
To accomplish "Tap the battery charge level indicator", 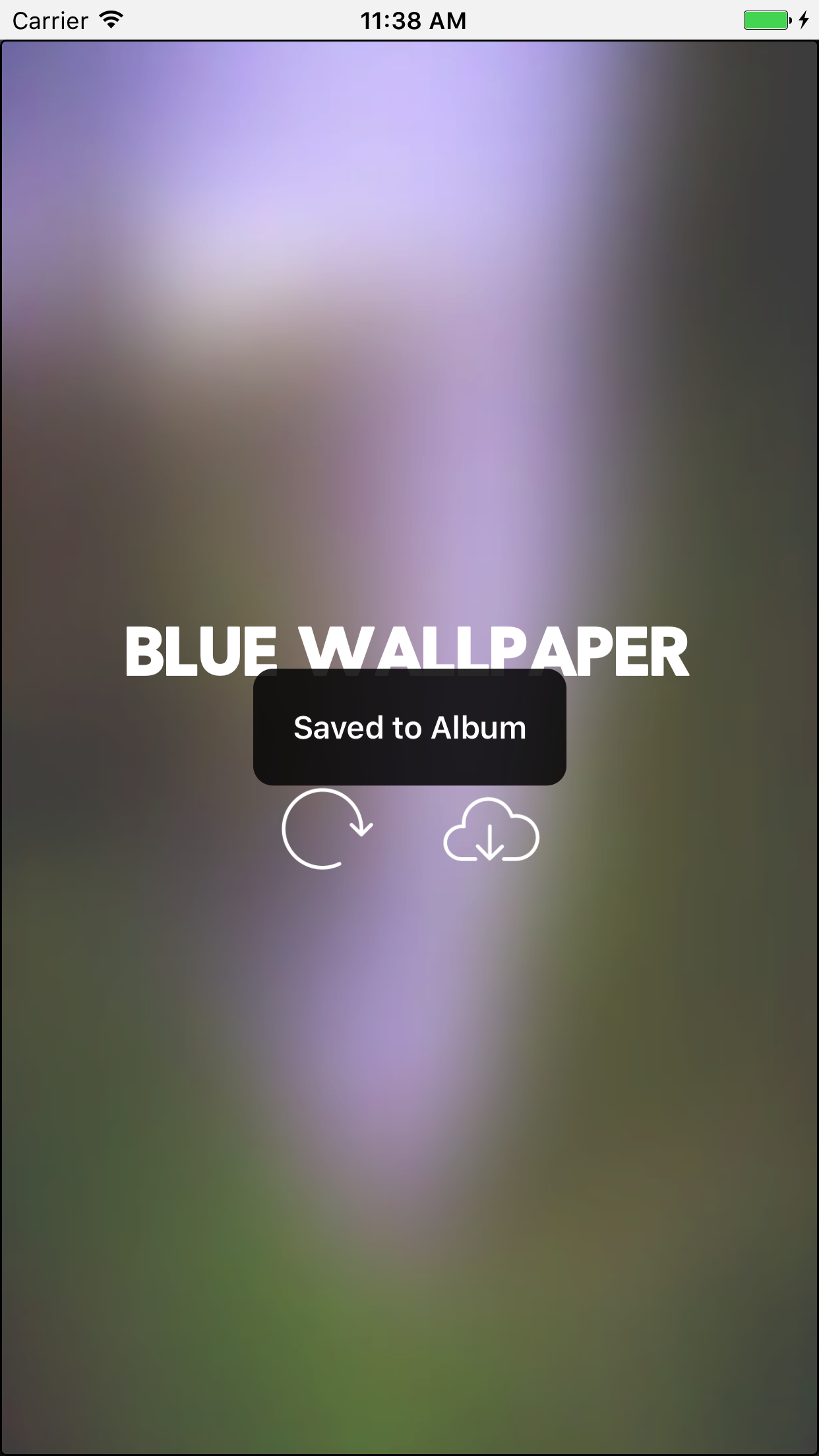I will [765, 19].
